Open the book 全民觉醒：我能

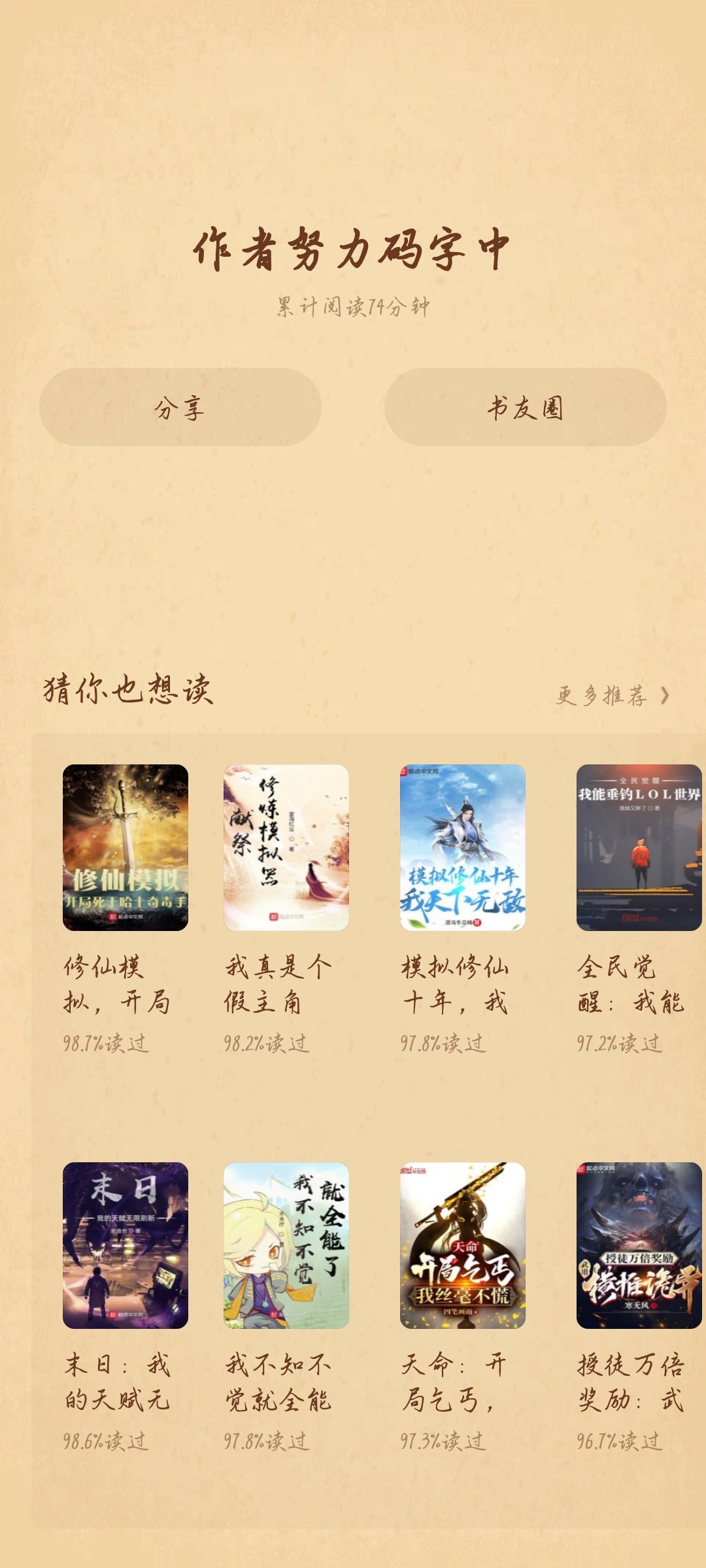pyautogui.click(x=639, y=847)
